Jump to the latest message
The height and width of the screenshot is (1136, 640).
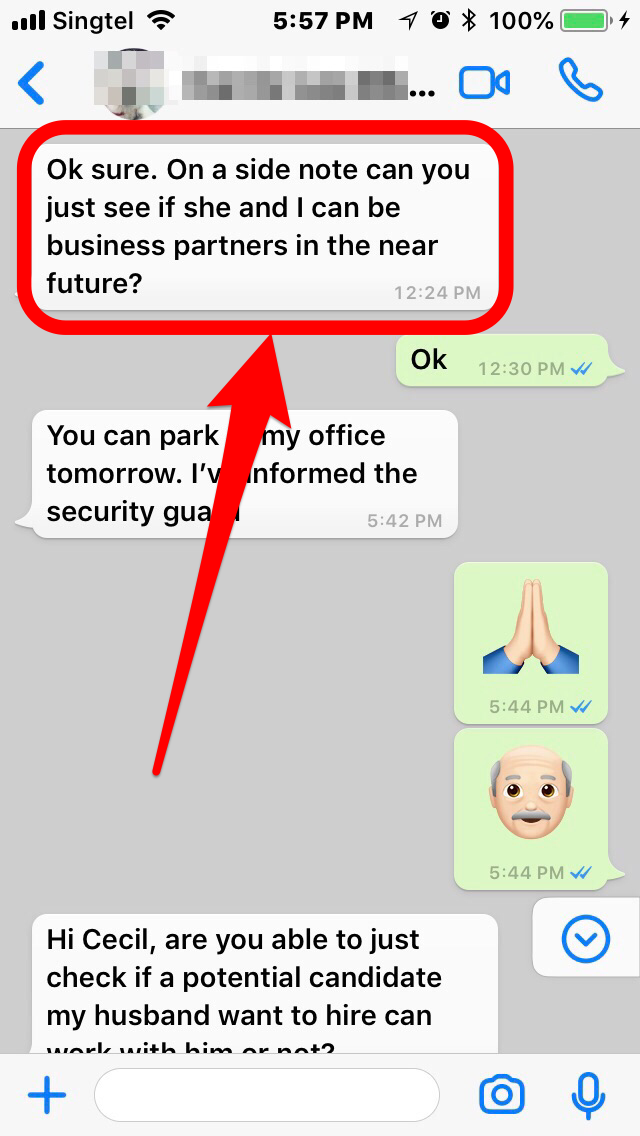[x=585, y=938]
